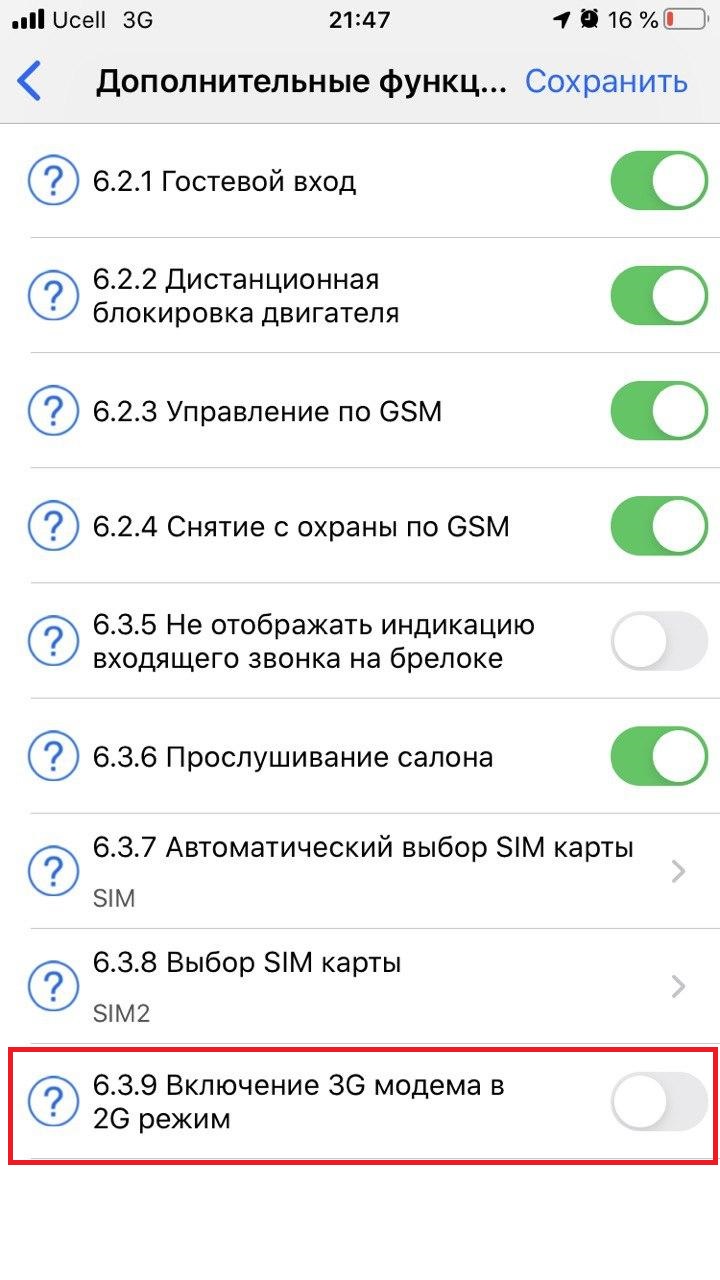Disable 6.3.6 Прослушивание салона

(x=659, y=756)
